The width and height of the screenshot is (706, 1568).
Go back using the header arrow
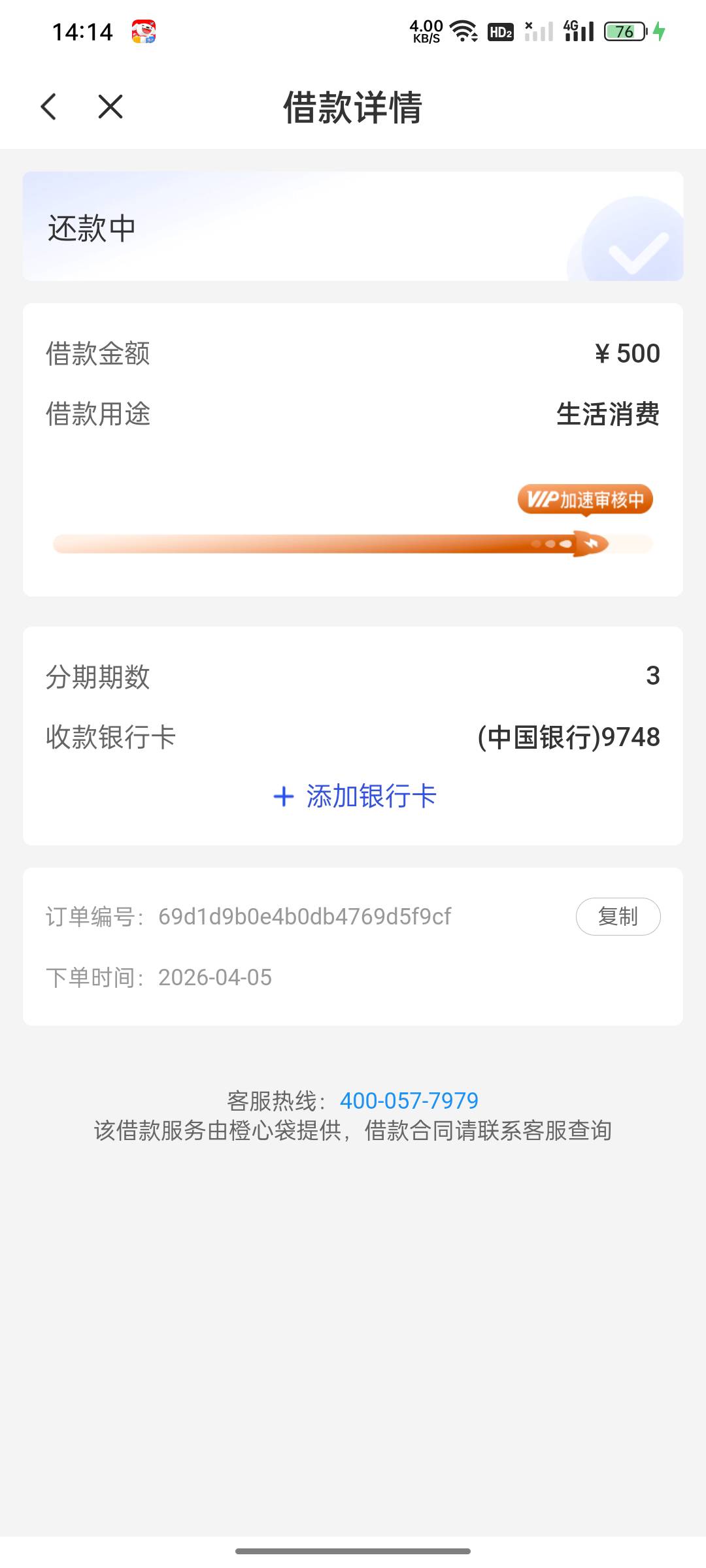pos(48,106)
